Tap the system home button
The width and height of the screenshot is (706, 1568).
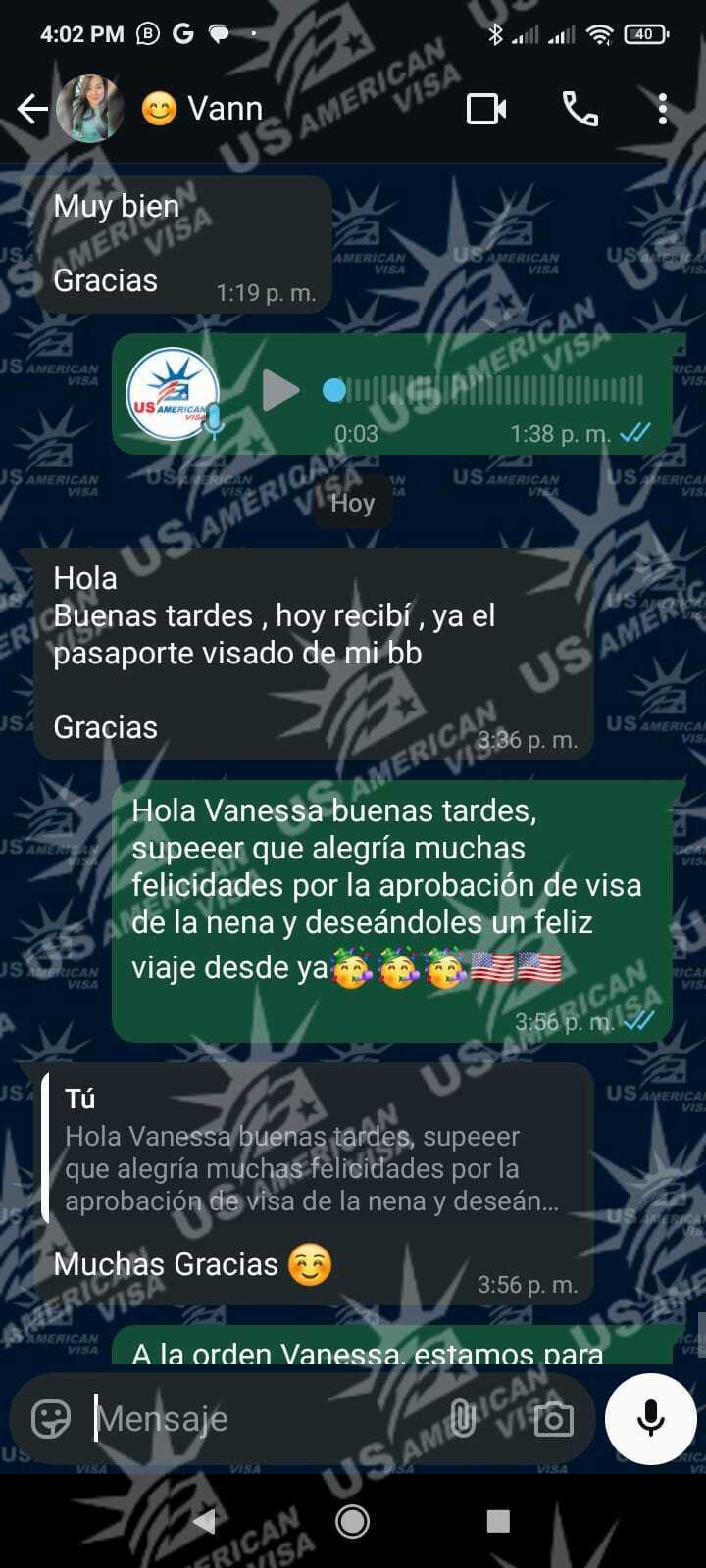352,1521
